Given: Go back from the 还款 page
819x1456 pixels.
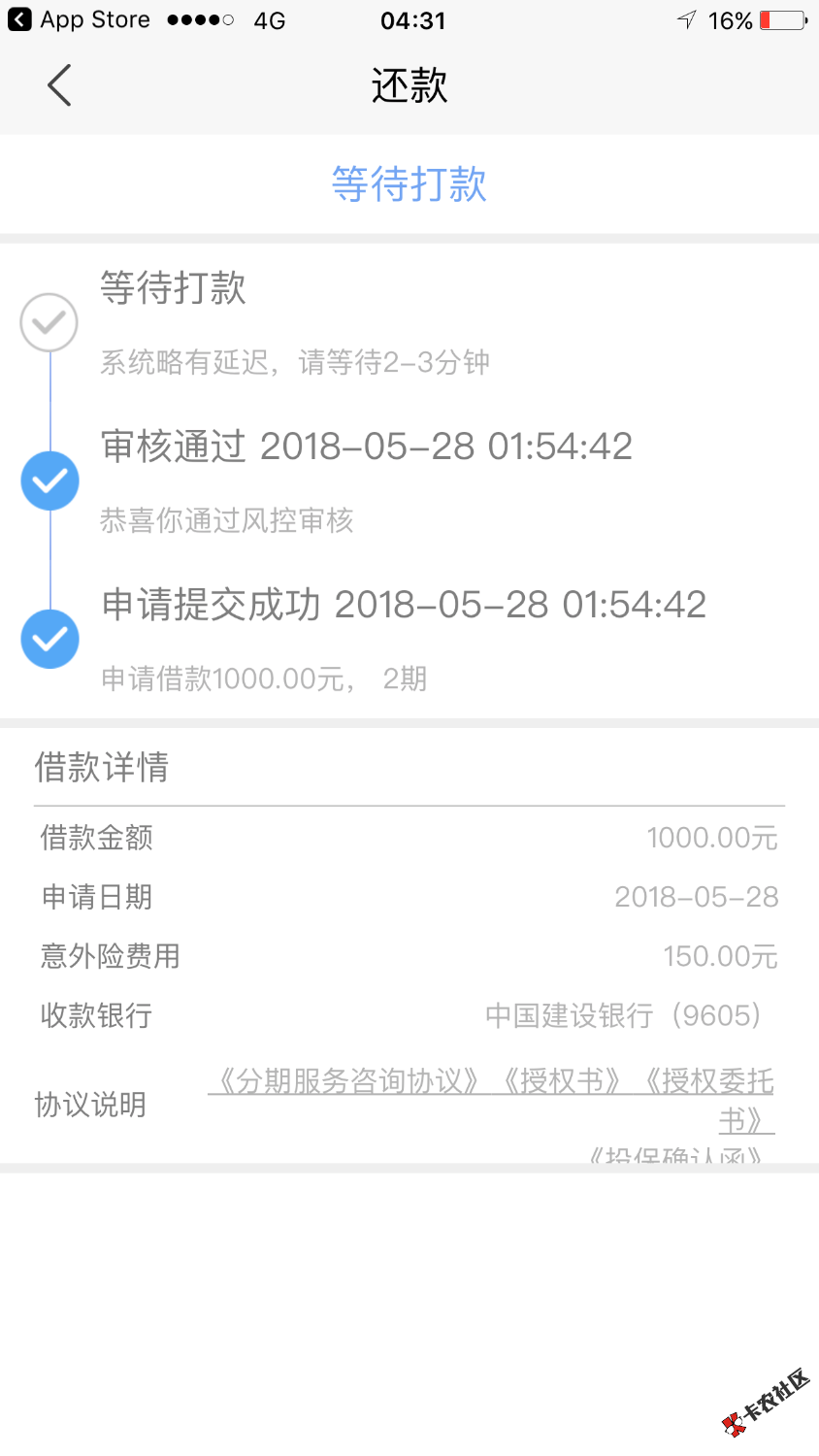Looking at the screenshot, I should (x=59, y=85).
